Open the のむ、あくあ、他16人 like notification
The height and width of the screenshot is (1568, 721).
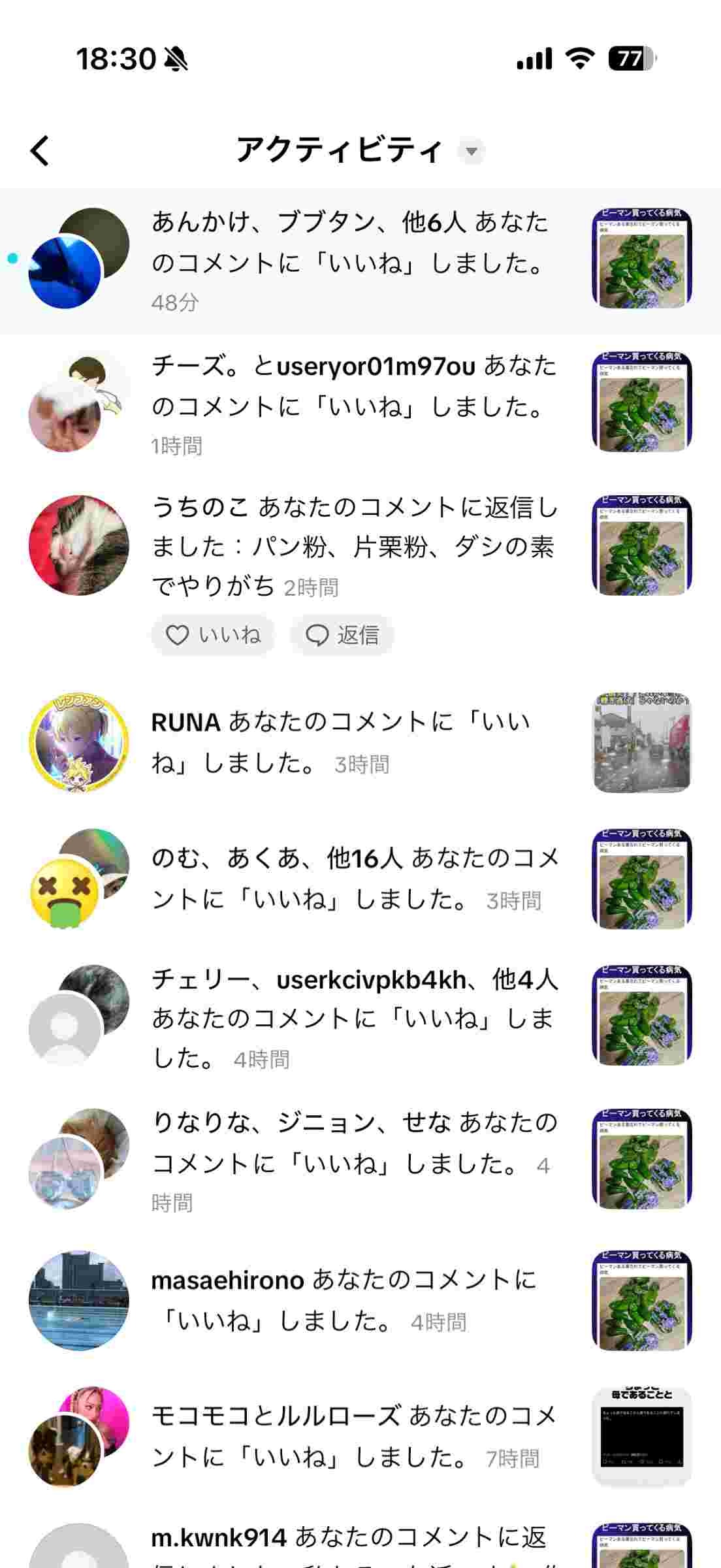pyautogui.click(x=353, y=878)
